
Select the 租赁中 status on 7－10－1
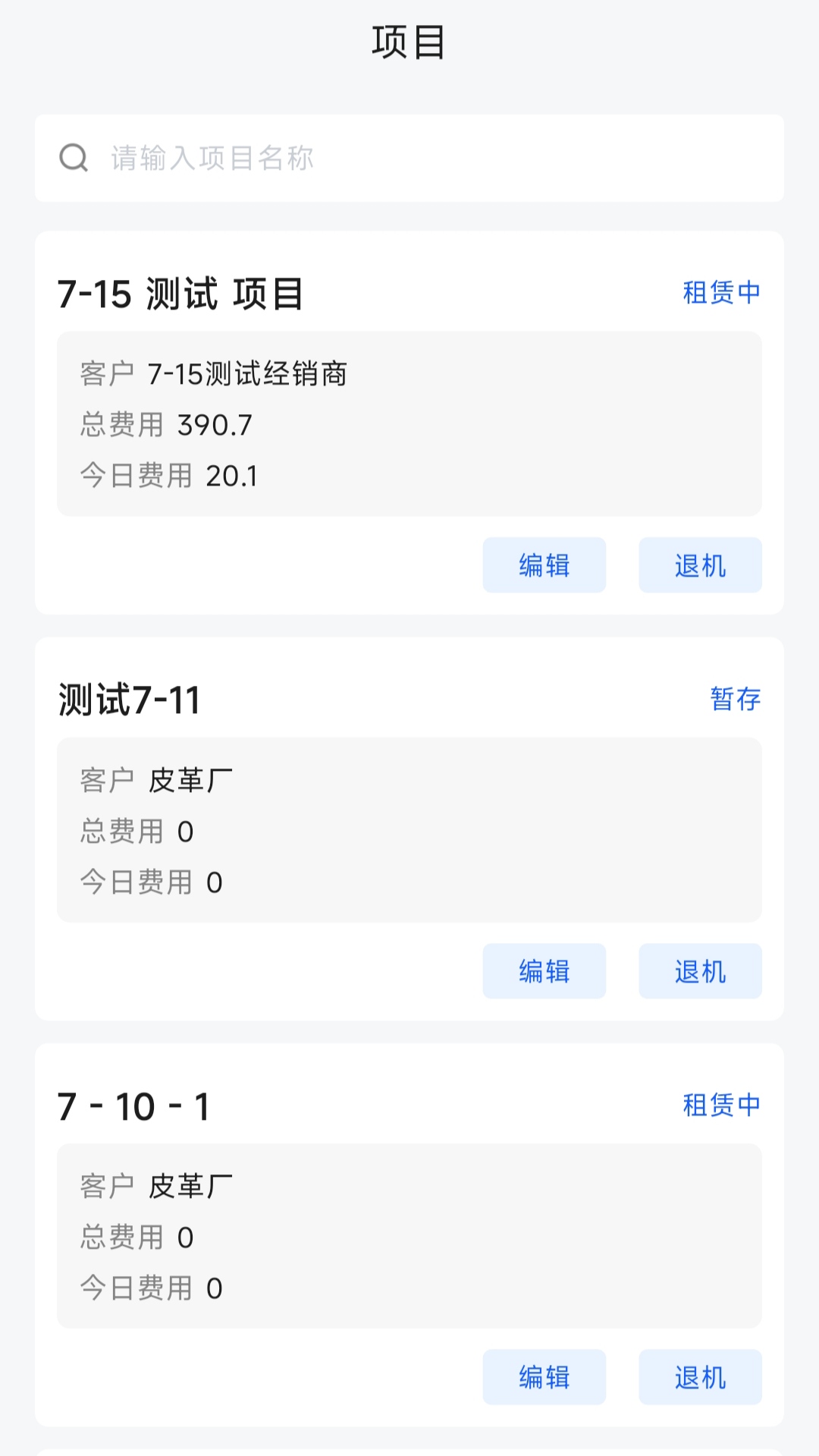[721, 1106]
